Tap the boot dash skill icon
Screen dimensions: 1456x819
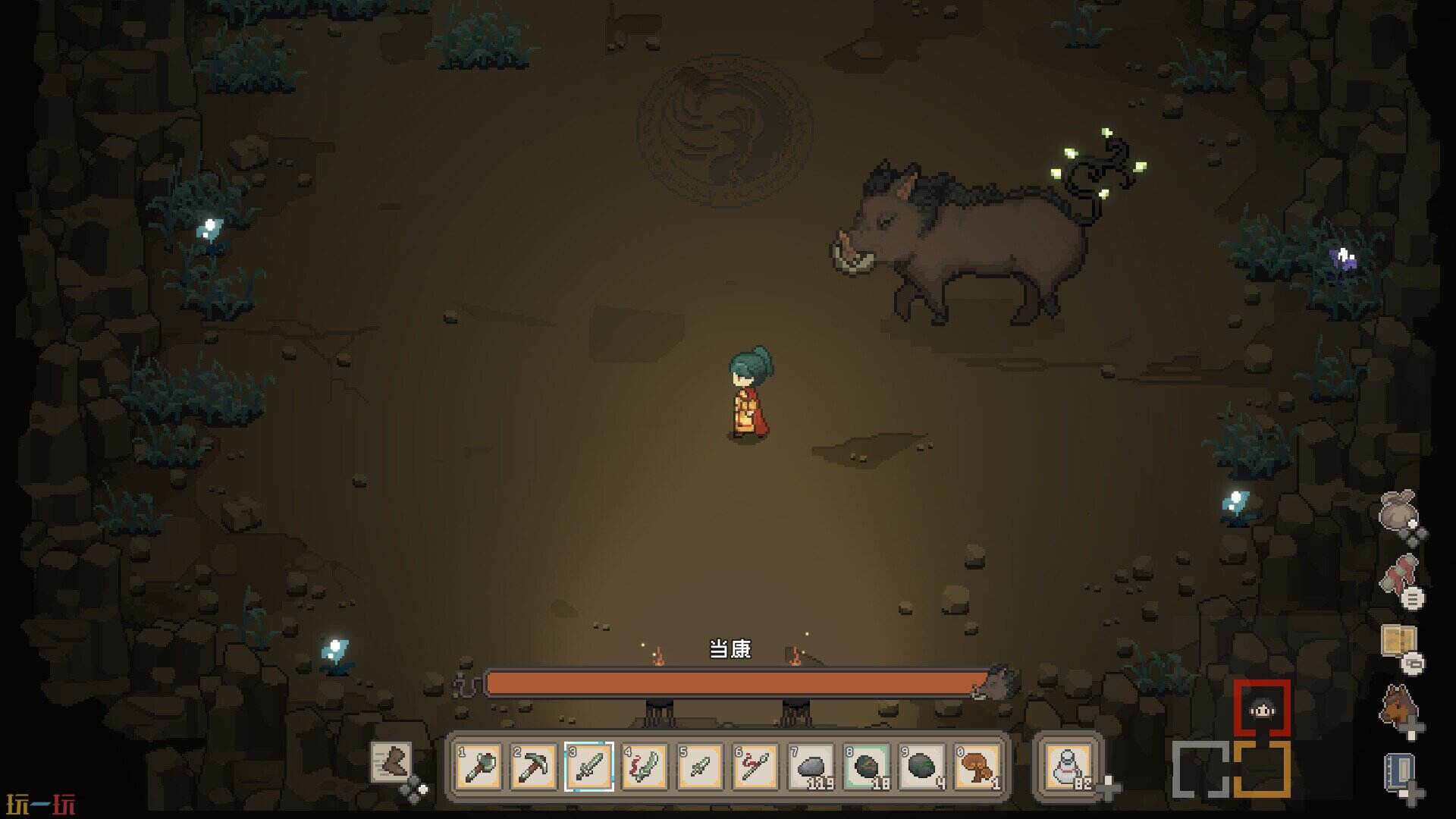tap(392, 762)
